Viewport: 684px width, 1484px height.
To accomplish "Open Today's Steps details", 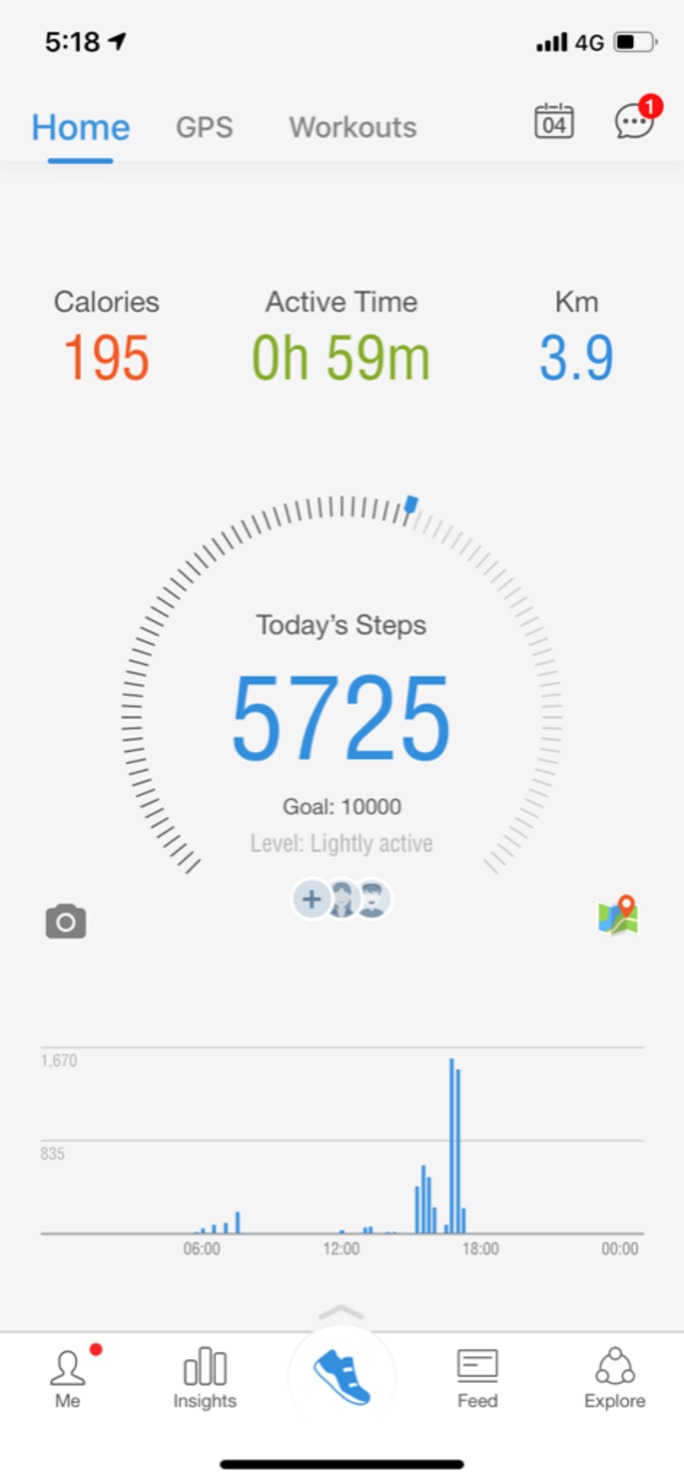I will [341, 718].
